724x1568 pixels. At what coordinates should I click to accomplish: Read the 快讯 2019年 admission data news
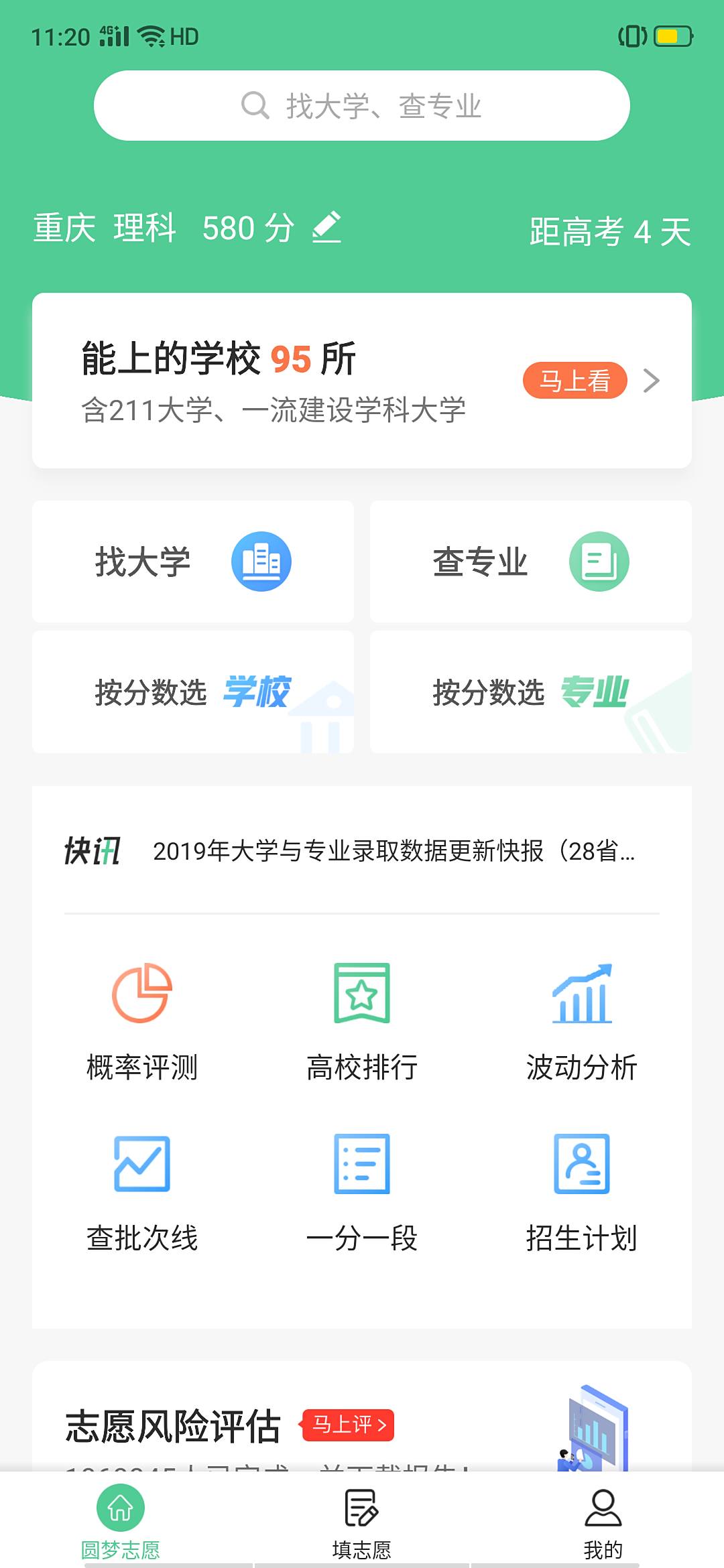[393, 851]
